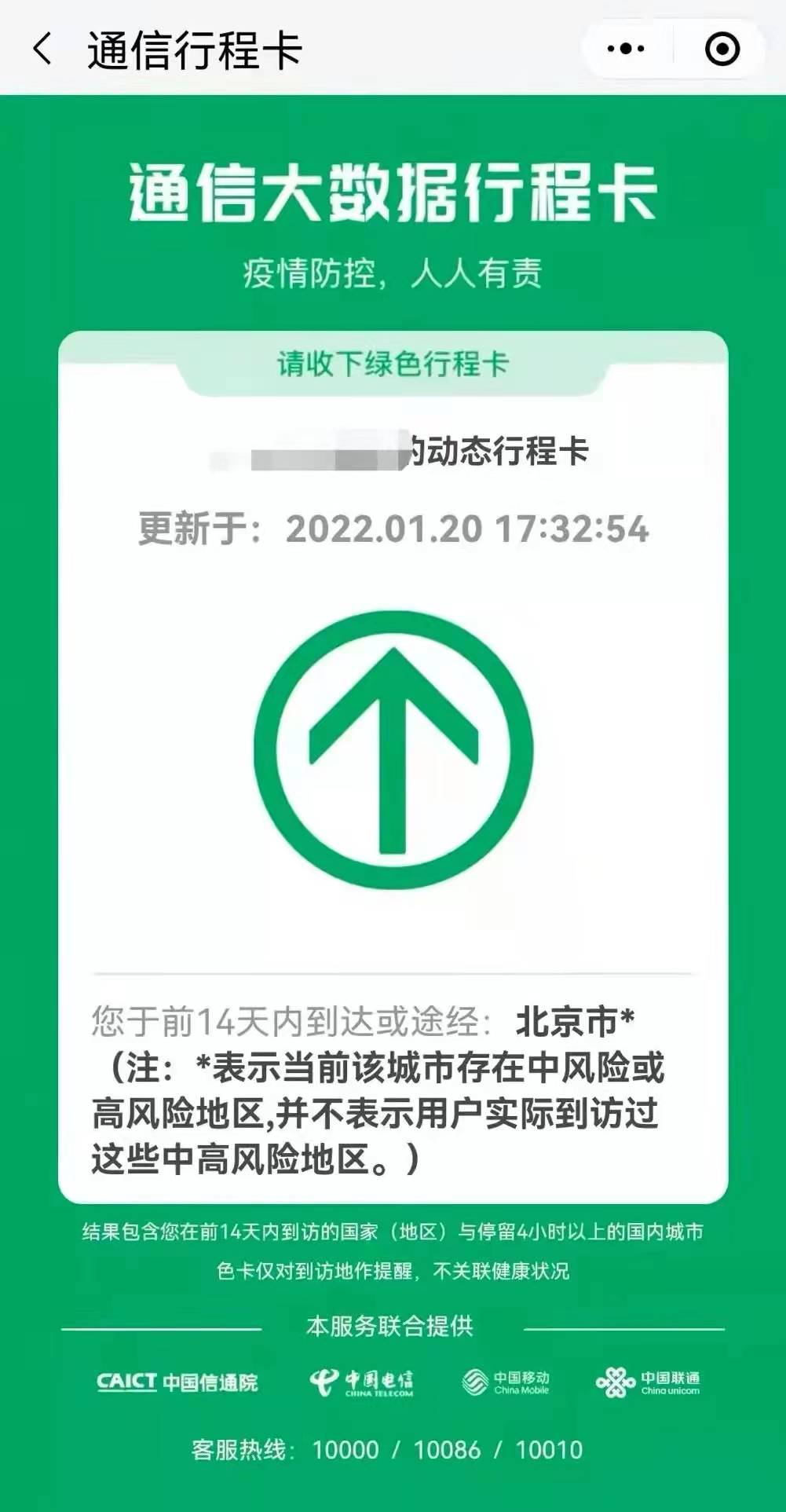The height and width of the screenshot is (1512, 786).
Task: Close the mini program with the circle button
Action: tap(722, 49)
